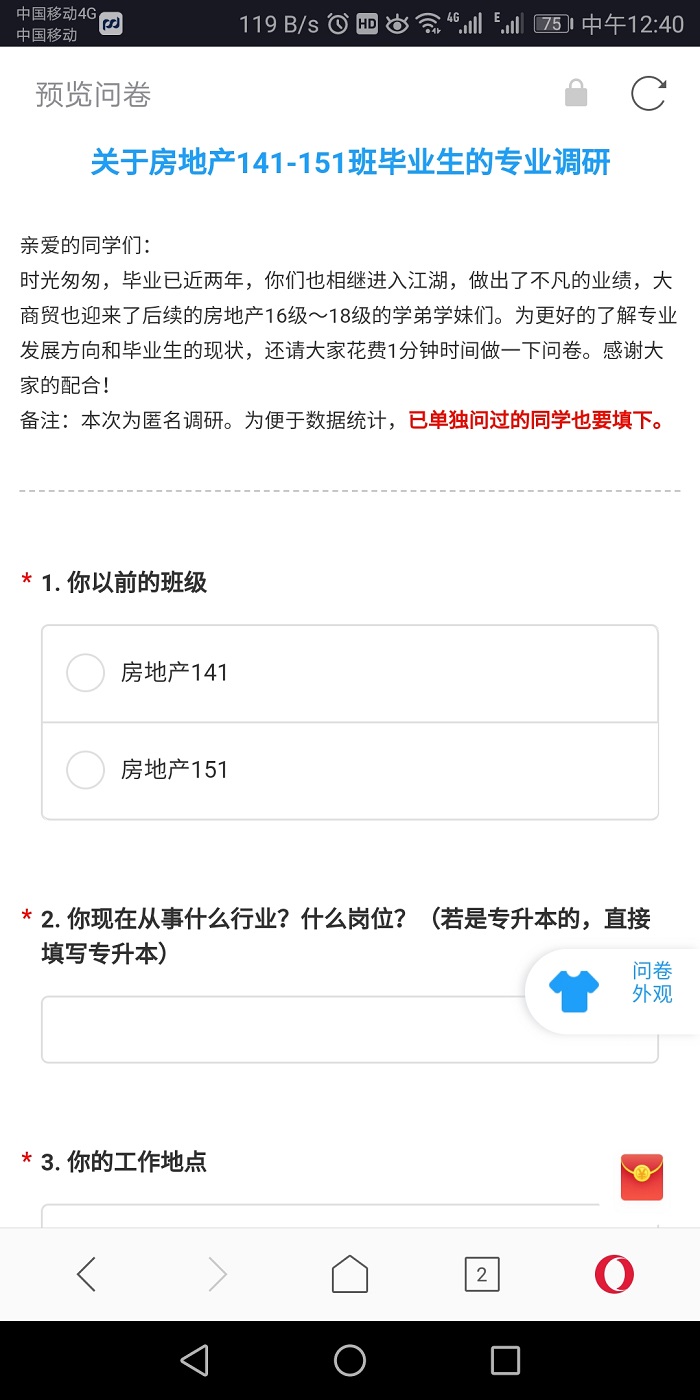Tap the system recent apps button
The height and width of the screenshot is (1400, 700).
[x=505, y=1360]
